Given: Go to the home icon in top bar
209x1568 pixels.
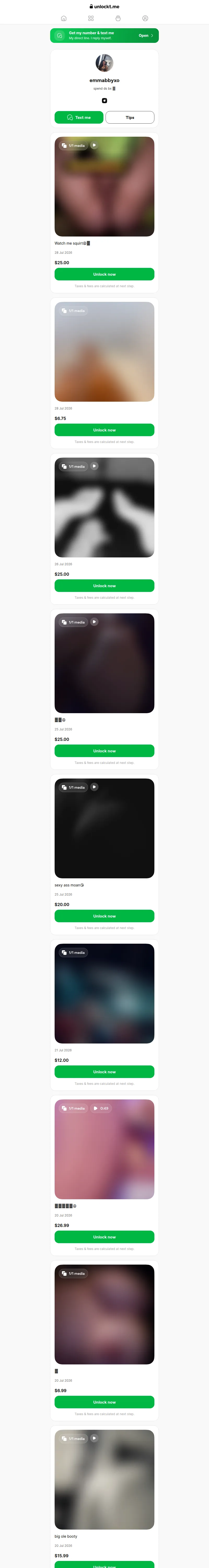Looking at the screenshot, I should (63, 18).
